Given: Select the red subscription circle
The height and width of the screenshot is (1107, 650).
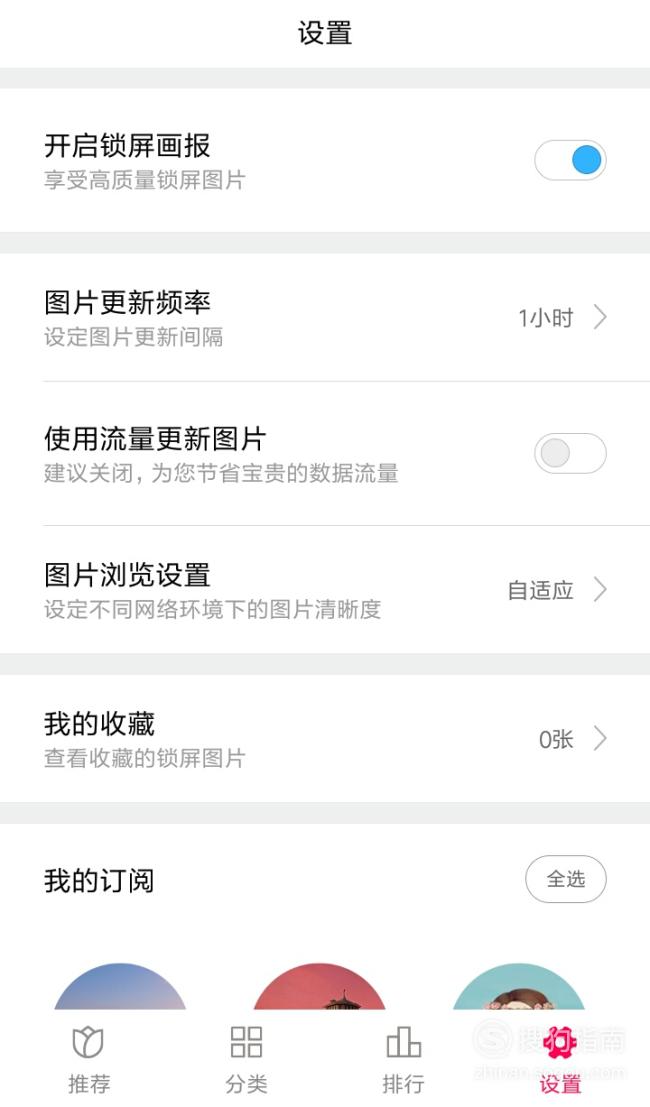Looking at the screenshot, I should [320, 986].
